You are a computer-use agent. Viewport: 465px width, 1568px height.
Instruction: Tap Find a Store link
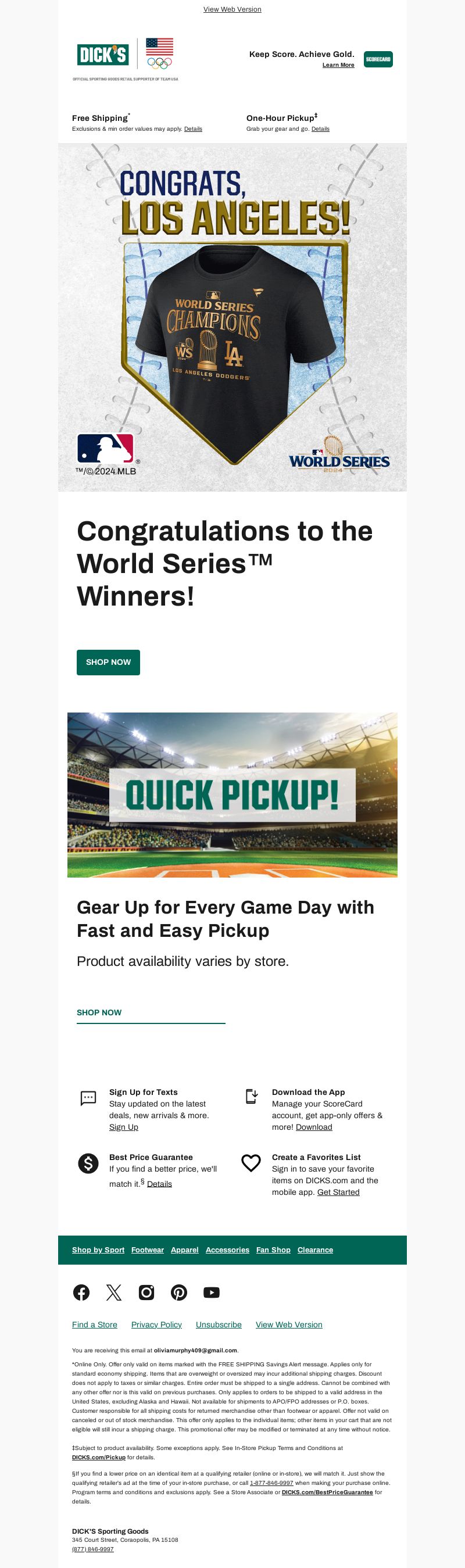pyautogui.click(x=94, y=1324)
